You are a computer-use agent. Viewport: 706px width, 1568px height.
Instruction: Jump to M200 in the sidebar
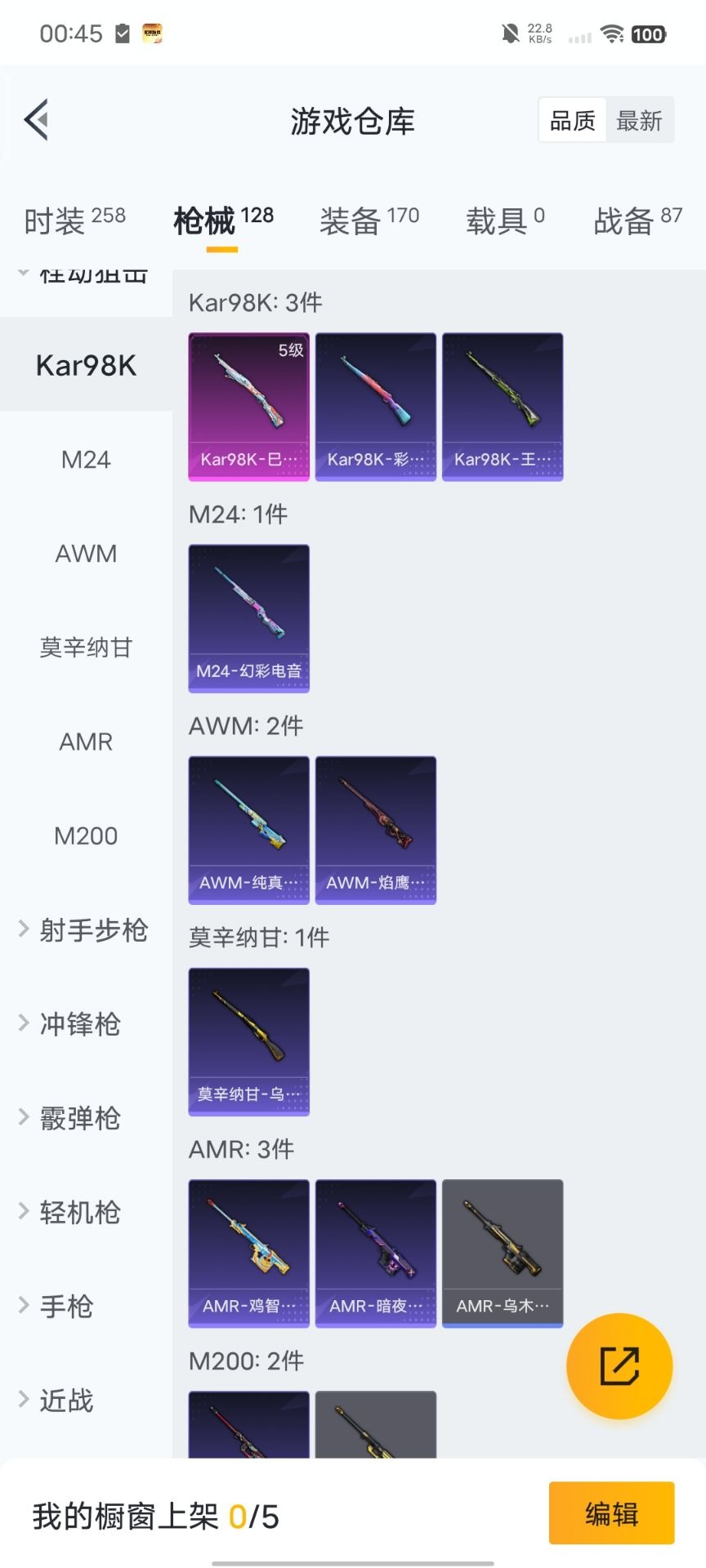tap(86, 835)
